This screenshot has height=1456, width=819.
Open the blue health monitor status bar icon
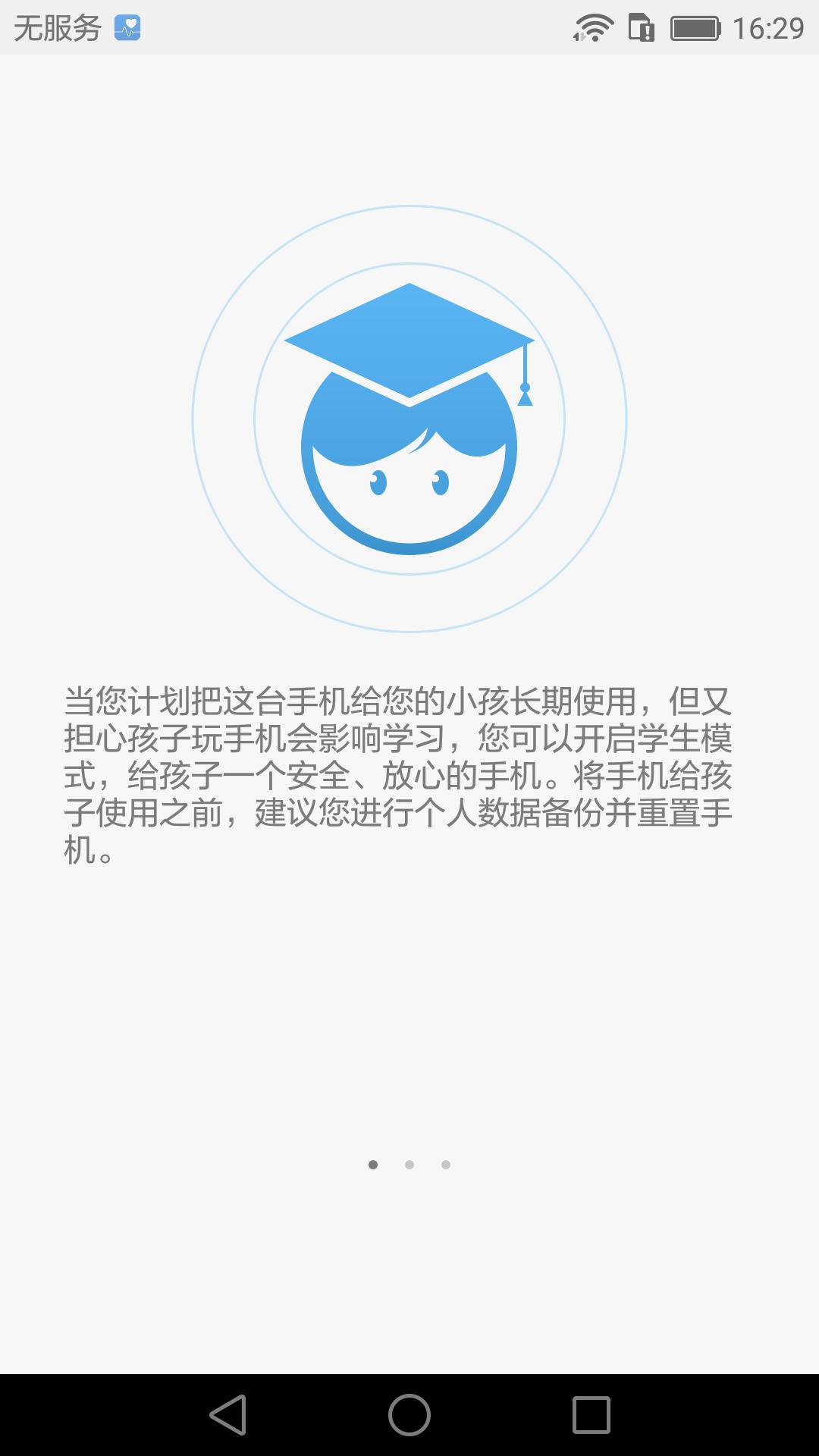pyautogui.click(x=129, y=25)
